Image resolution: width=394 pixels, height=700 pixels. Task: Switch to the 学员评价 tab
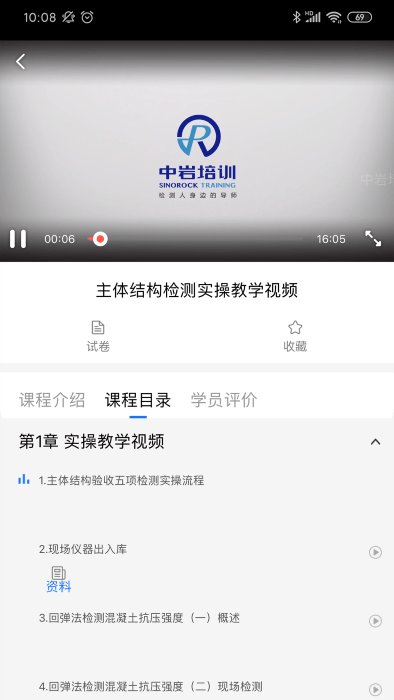click(x=224, y=400)
